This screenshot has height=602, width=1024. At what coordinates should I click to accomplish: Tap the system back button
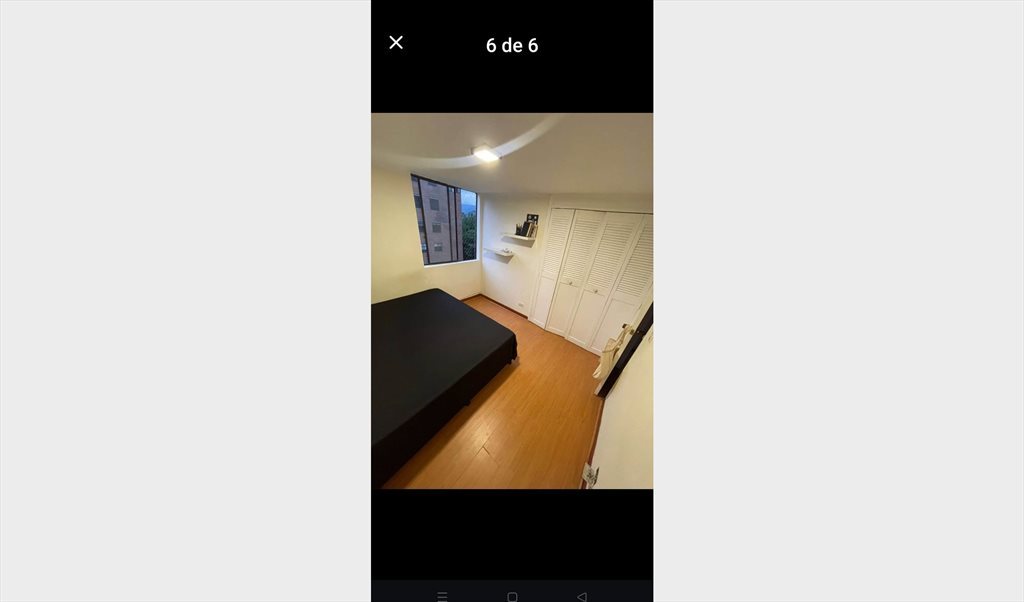(581, 596)
